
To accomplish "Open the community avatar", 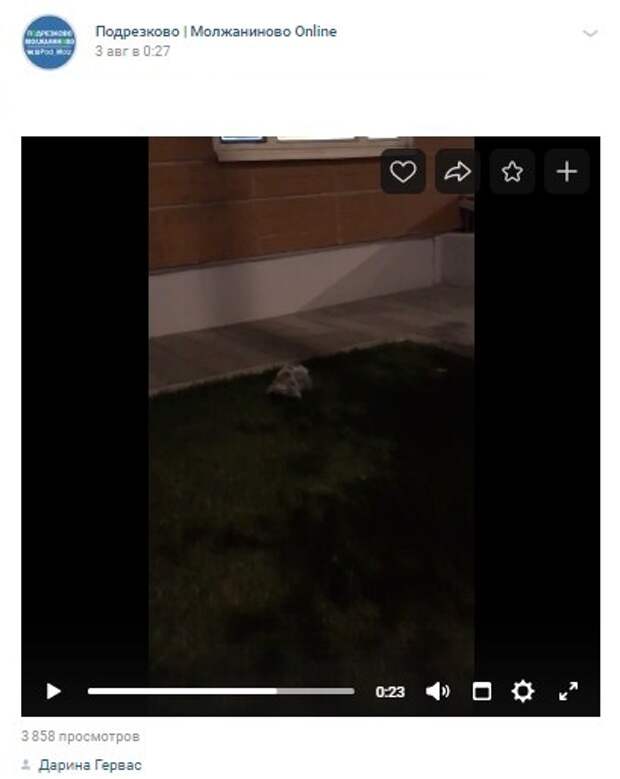I will (49, 42).
